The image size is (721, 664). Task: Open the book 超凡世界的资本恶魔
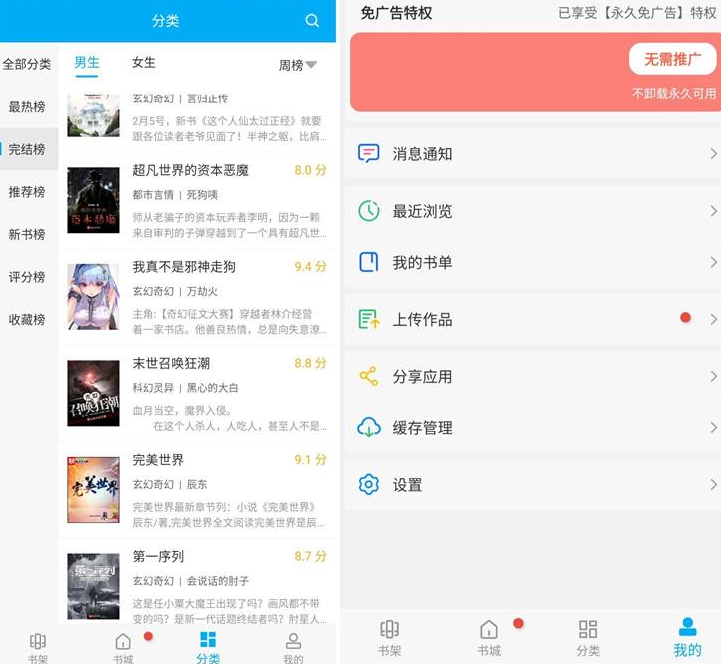190,171
